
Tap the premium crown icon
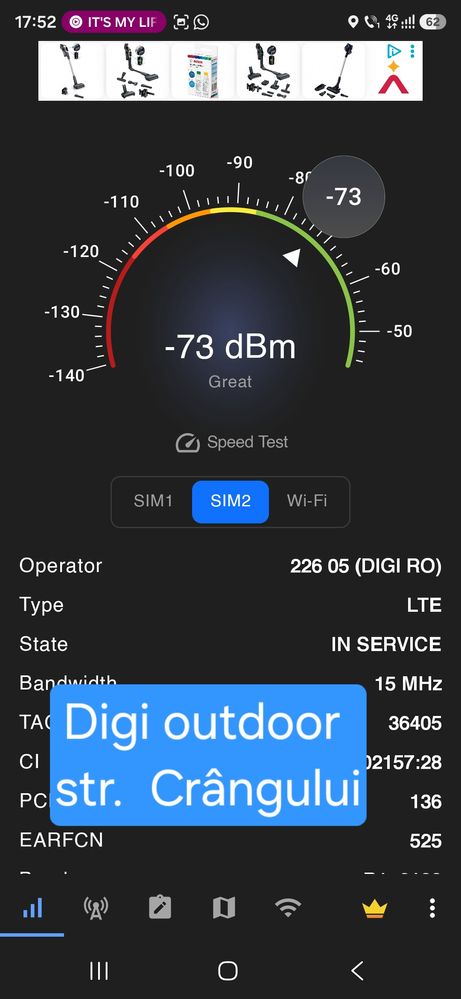375,908
